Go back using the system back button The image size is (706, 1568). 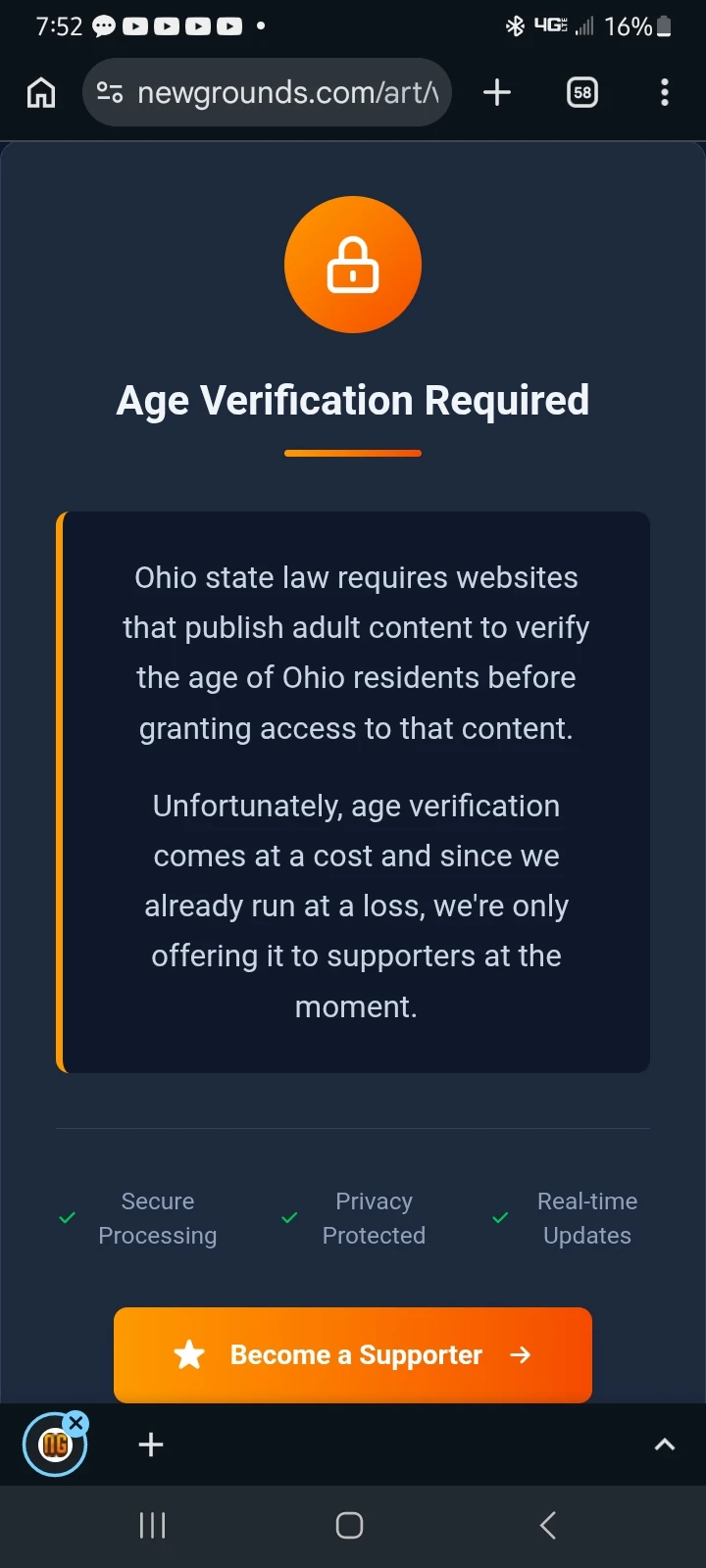548,1525
